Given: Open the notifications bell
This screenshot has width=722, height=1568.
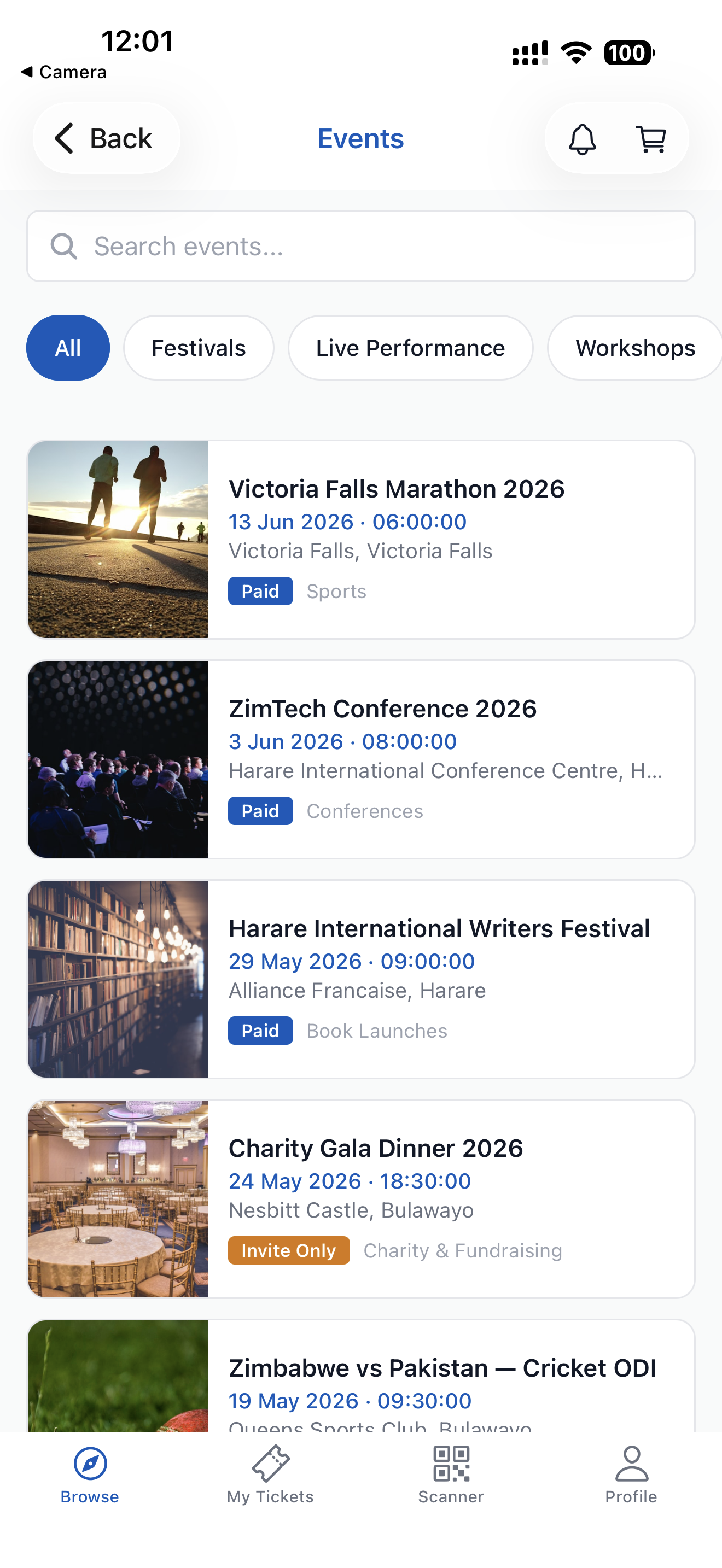Looking at the screenshot, I should tap(582, 139).
